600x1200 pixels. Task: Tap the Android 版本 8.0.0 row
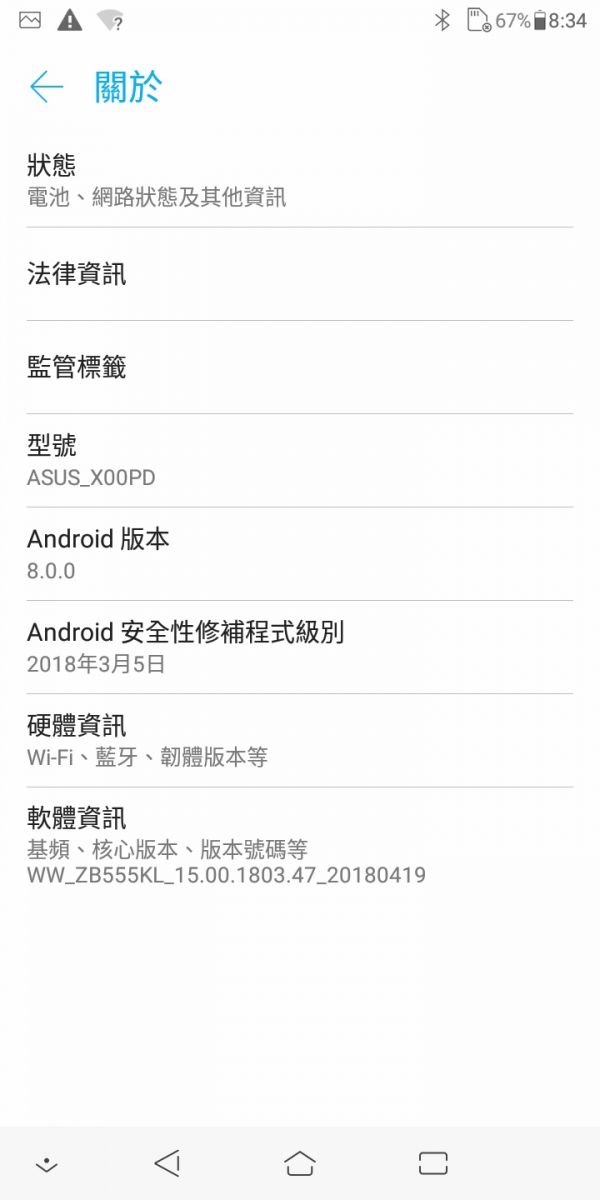pyautogui.click(x=300, y=554)
